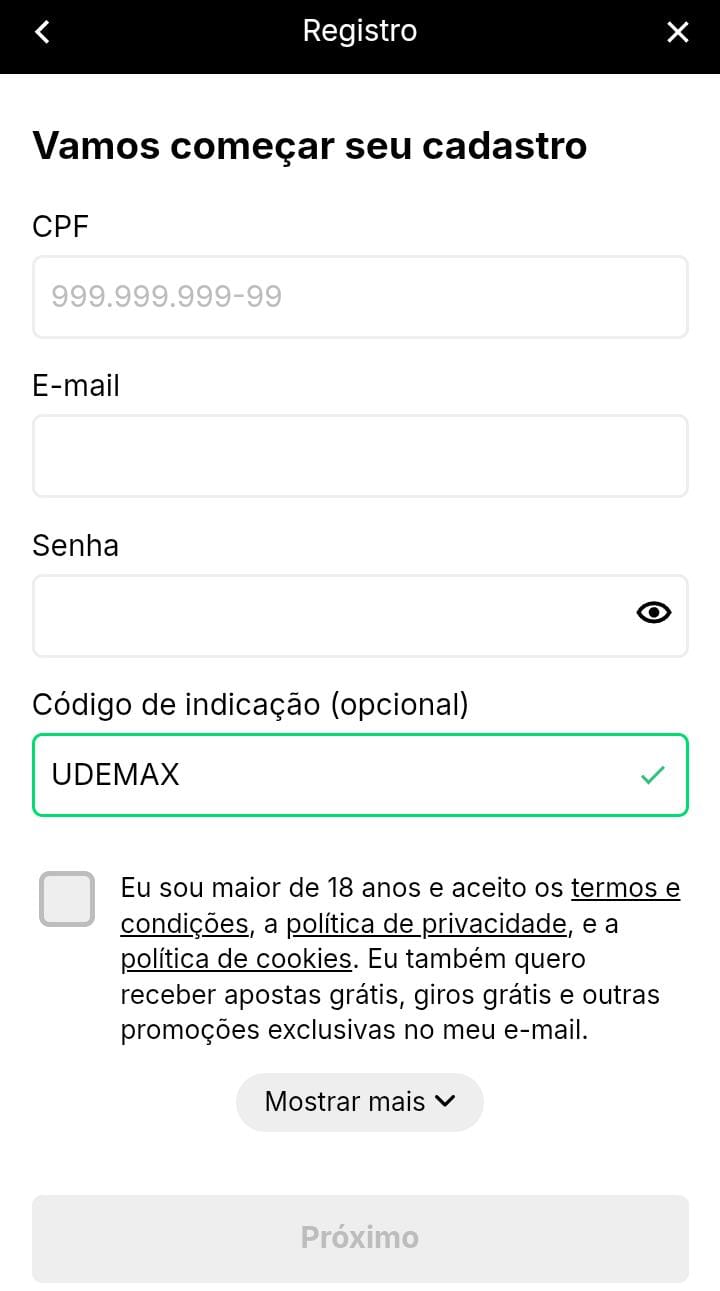
Task: Click the back arrow in the header
Action: [42, 31]
